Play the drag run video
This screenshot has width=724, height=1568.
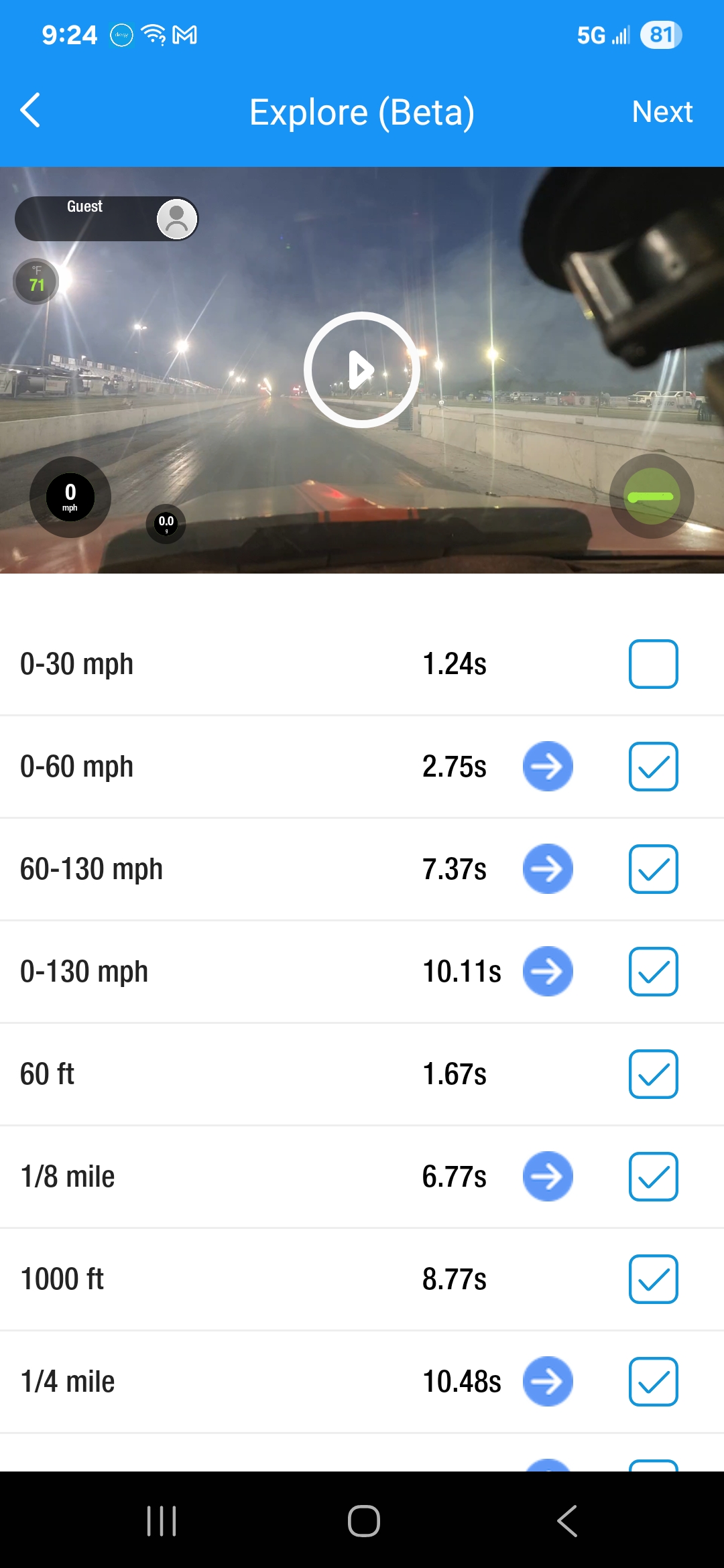coord(362,370)
